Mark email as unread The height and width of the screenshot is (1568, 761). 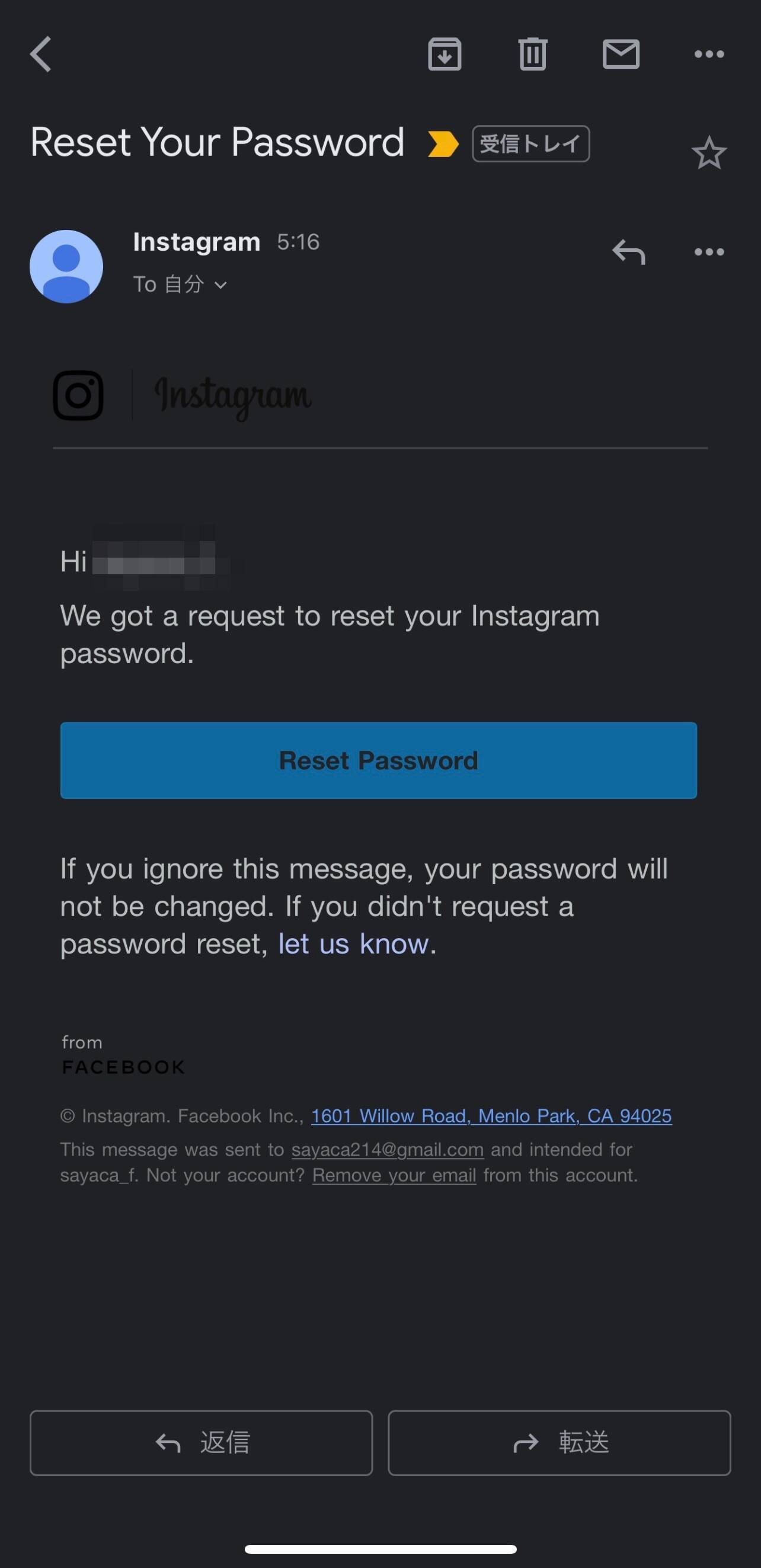(621, 54)
